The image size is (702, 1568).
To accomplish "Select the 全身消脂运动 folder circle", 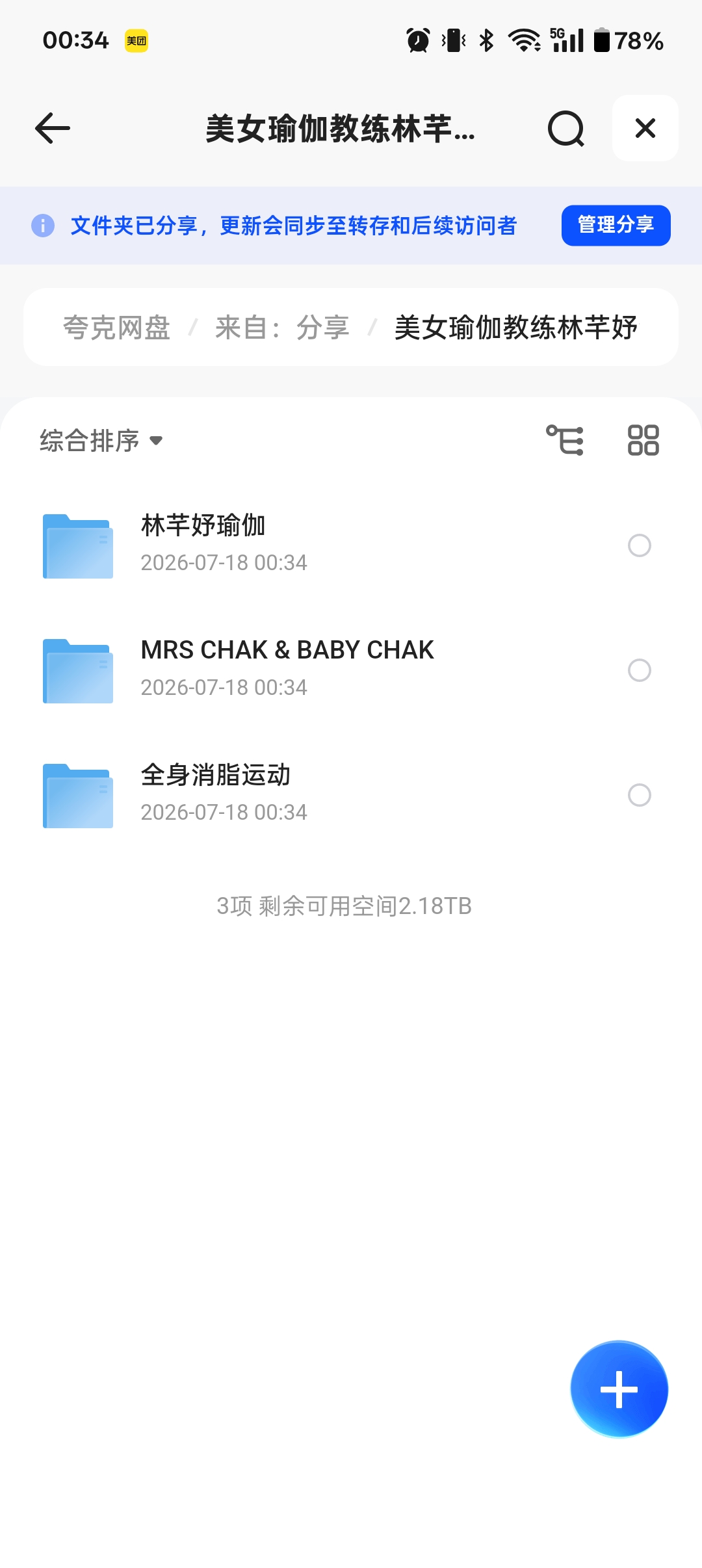I will pyautogui.click(x=640, y=795).
